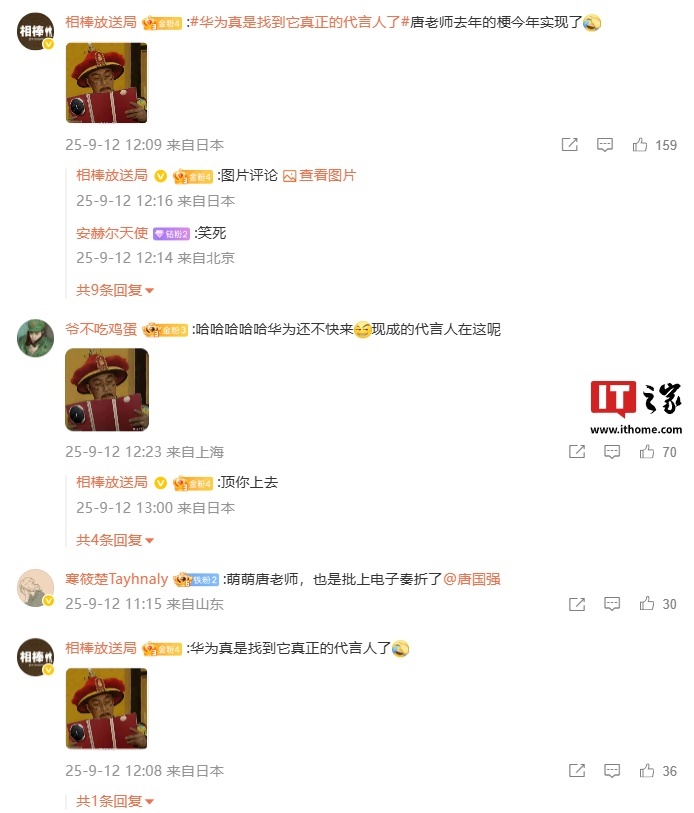
Task: Open the image in 爷不吃鸡蛋's comment
Action: coord(107,389)
